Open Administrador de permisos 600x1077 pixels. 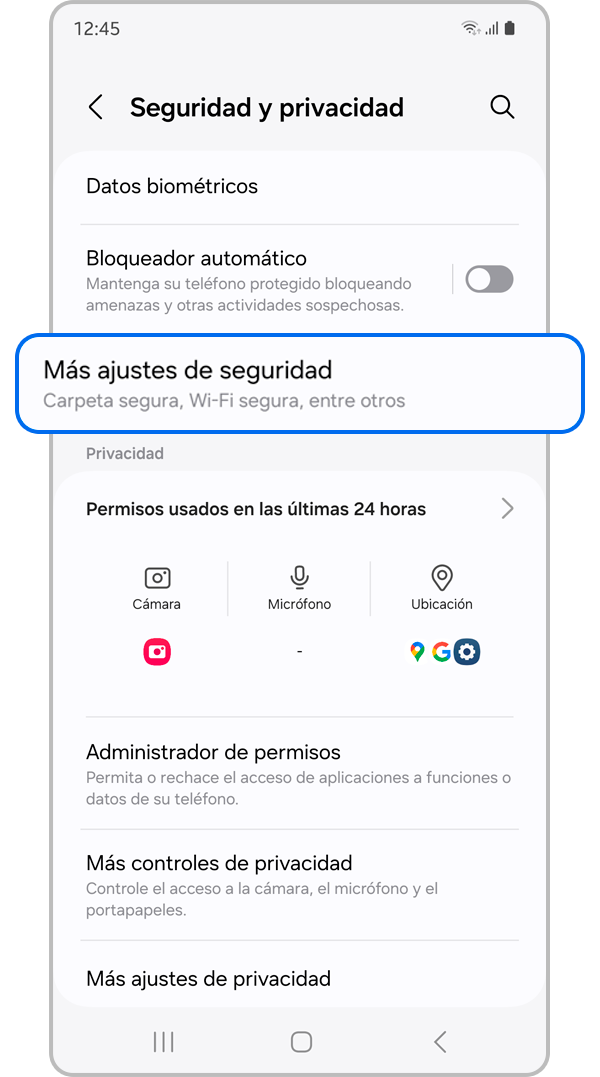300,773
